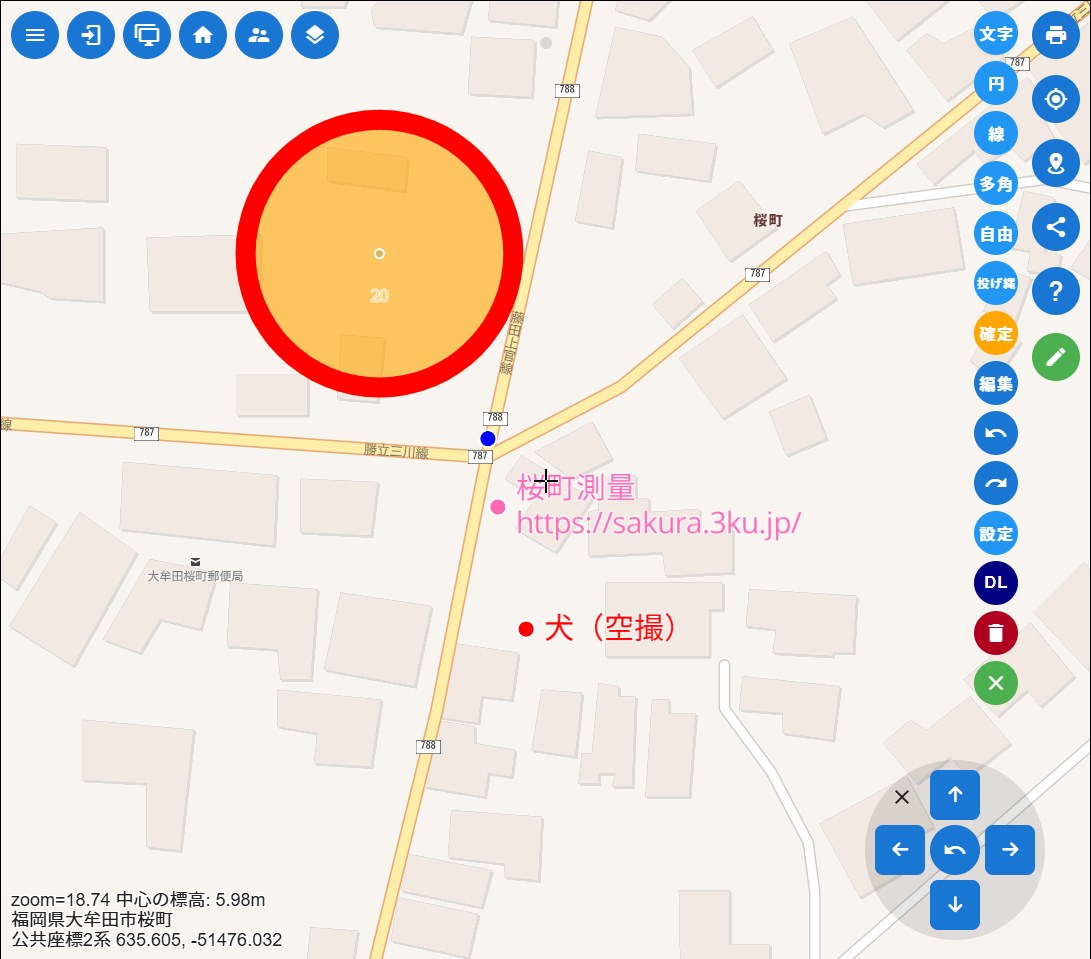Viewport: 1091px width, 959px height.
Task: Tap the DL download button
Action: point(995,583)
